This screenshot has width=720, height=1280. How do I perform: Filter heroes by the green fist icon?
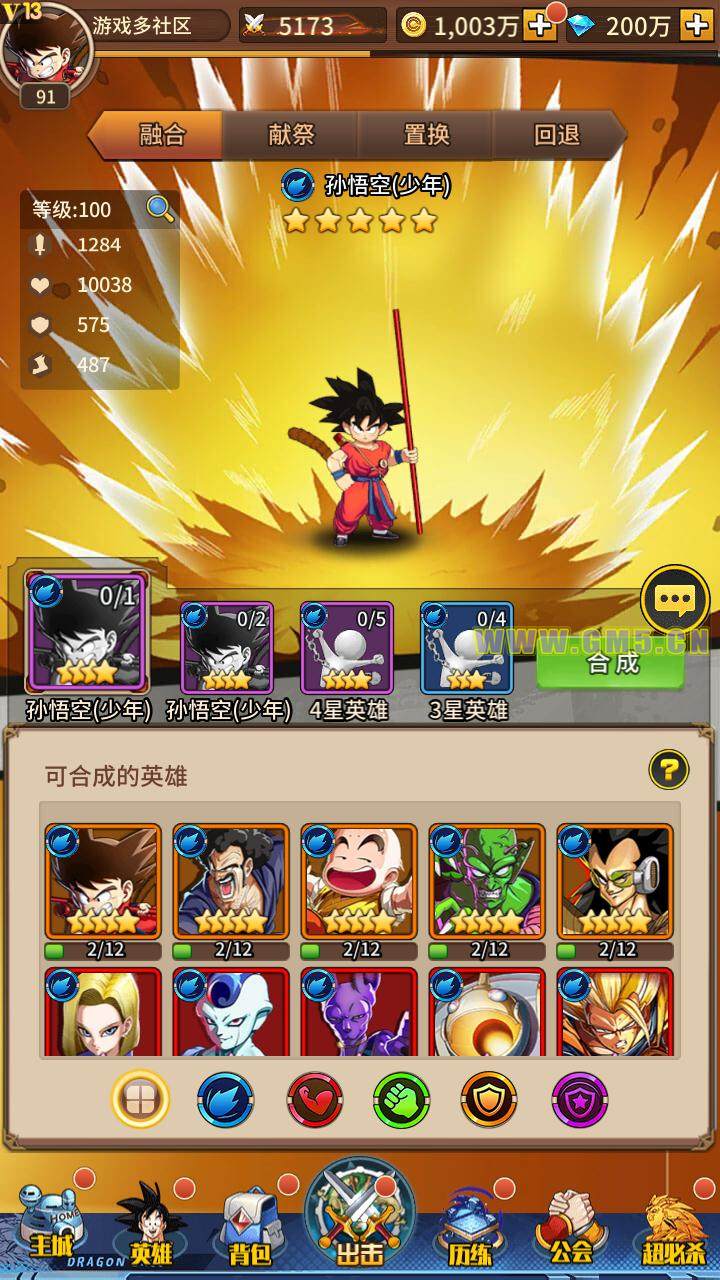click(401, 1099)
